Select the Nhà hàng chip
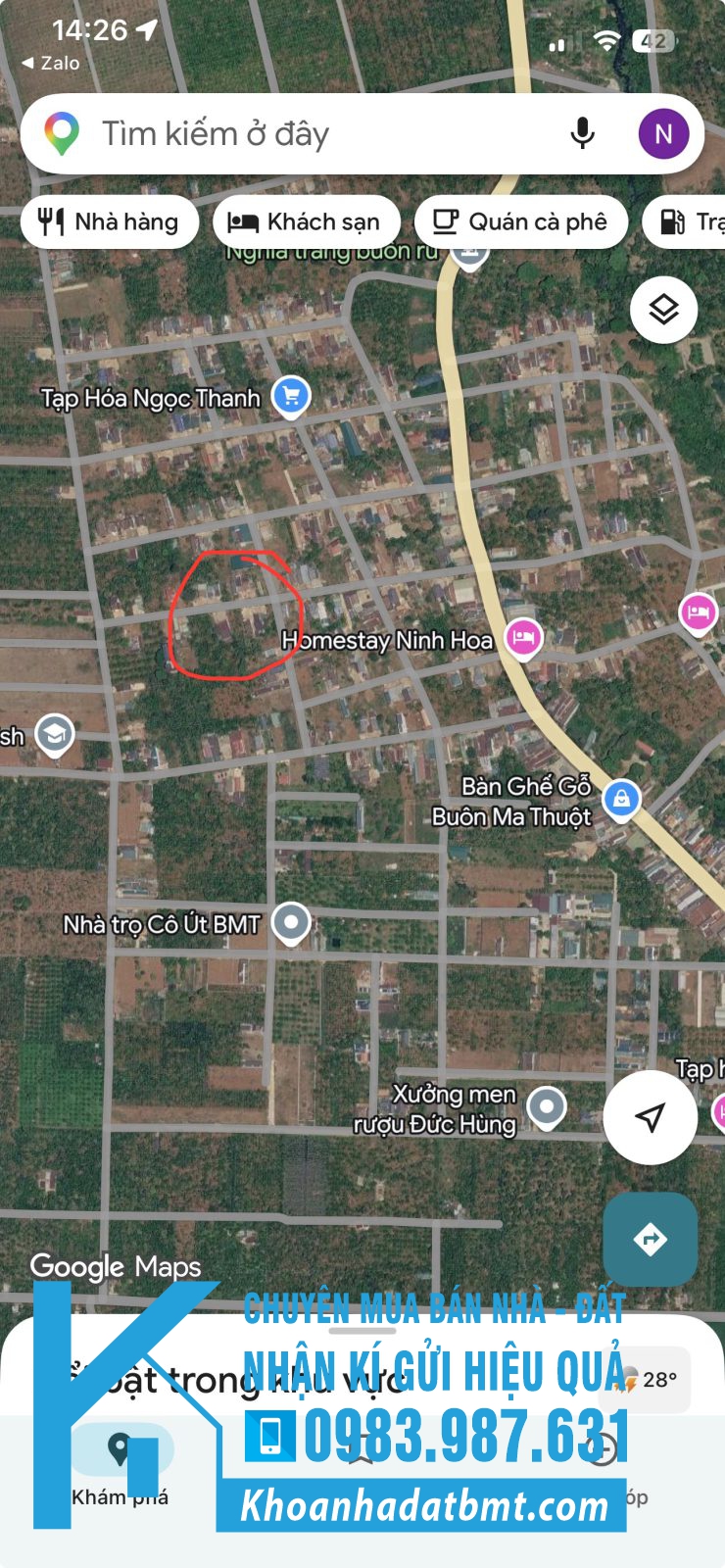Screen dimensions: 725x1568 [110, 222]
